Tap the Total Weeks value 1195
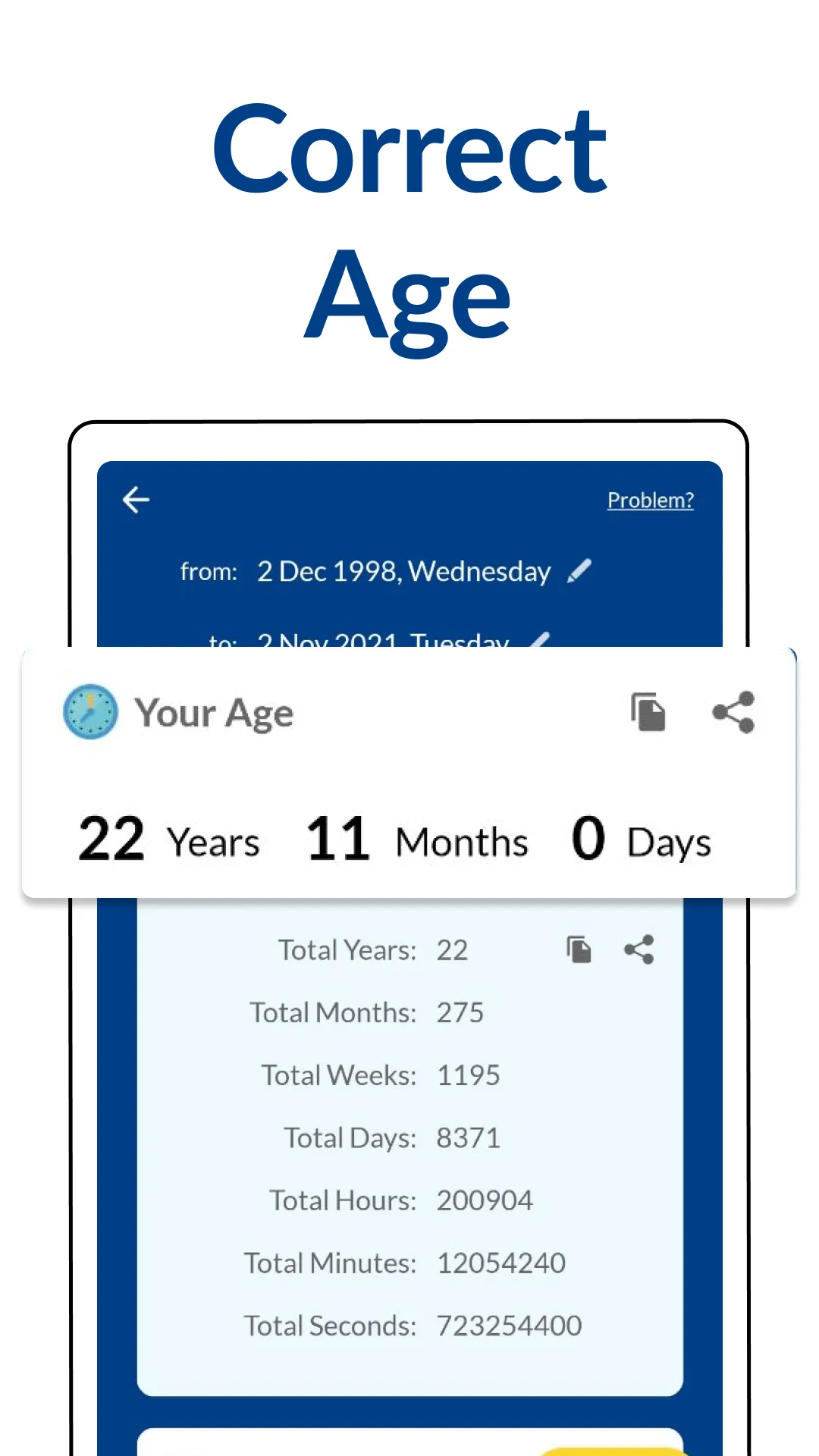This screenshot has width=819, height=1456. [469, 1075]
